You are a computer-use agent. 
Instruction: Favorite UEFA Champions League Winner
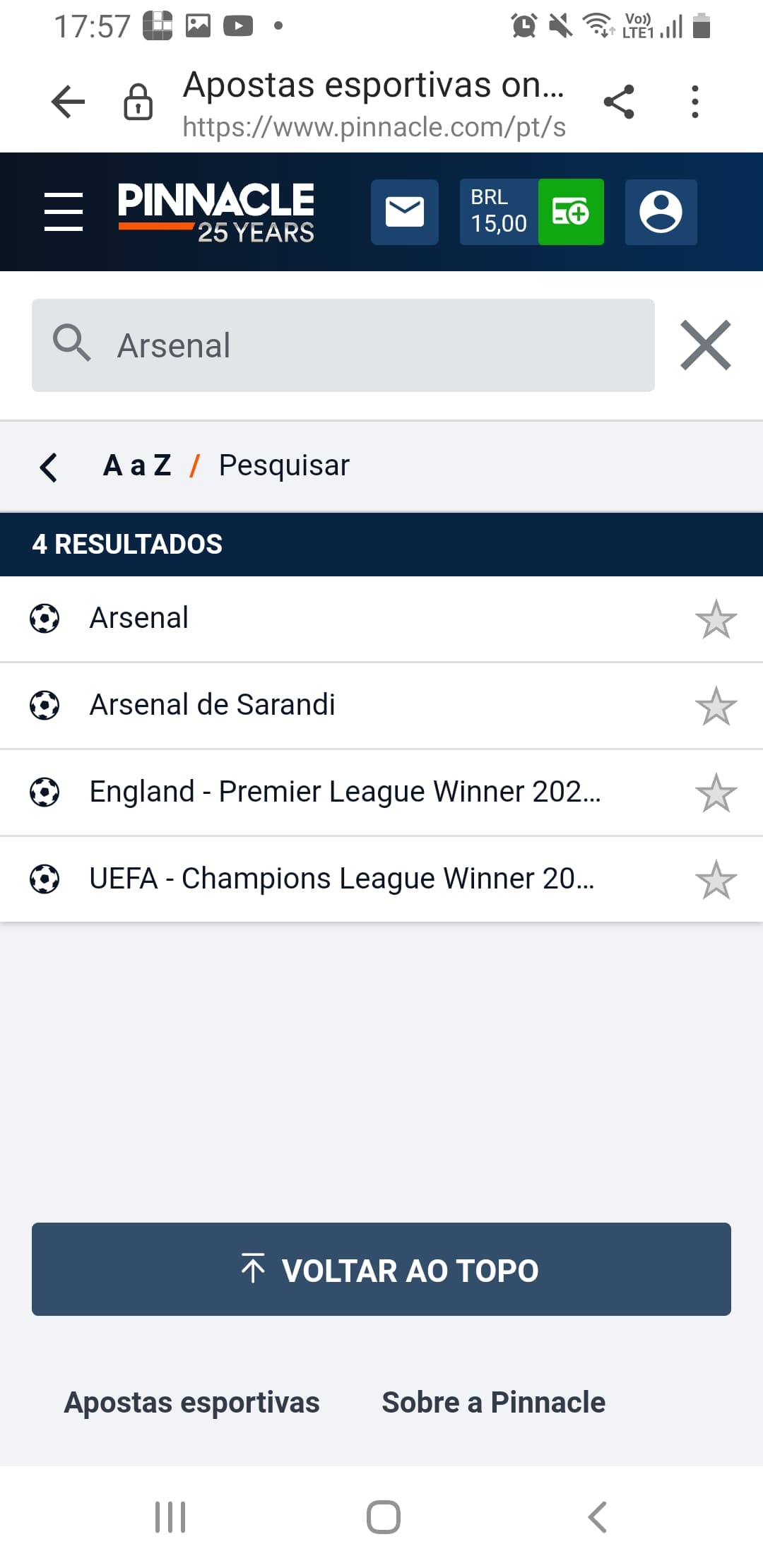tap(716, 879)
